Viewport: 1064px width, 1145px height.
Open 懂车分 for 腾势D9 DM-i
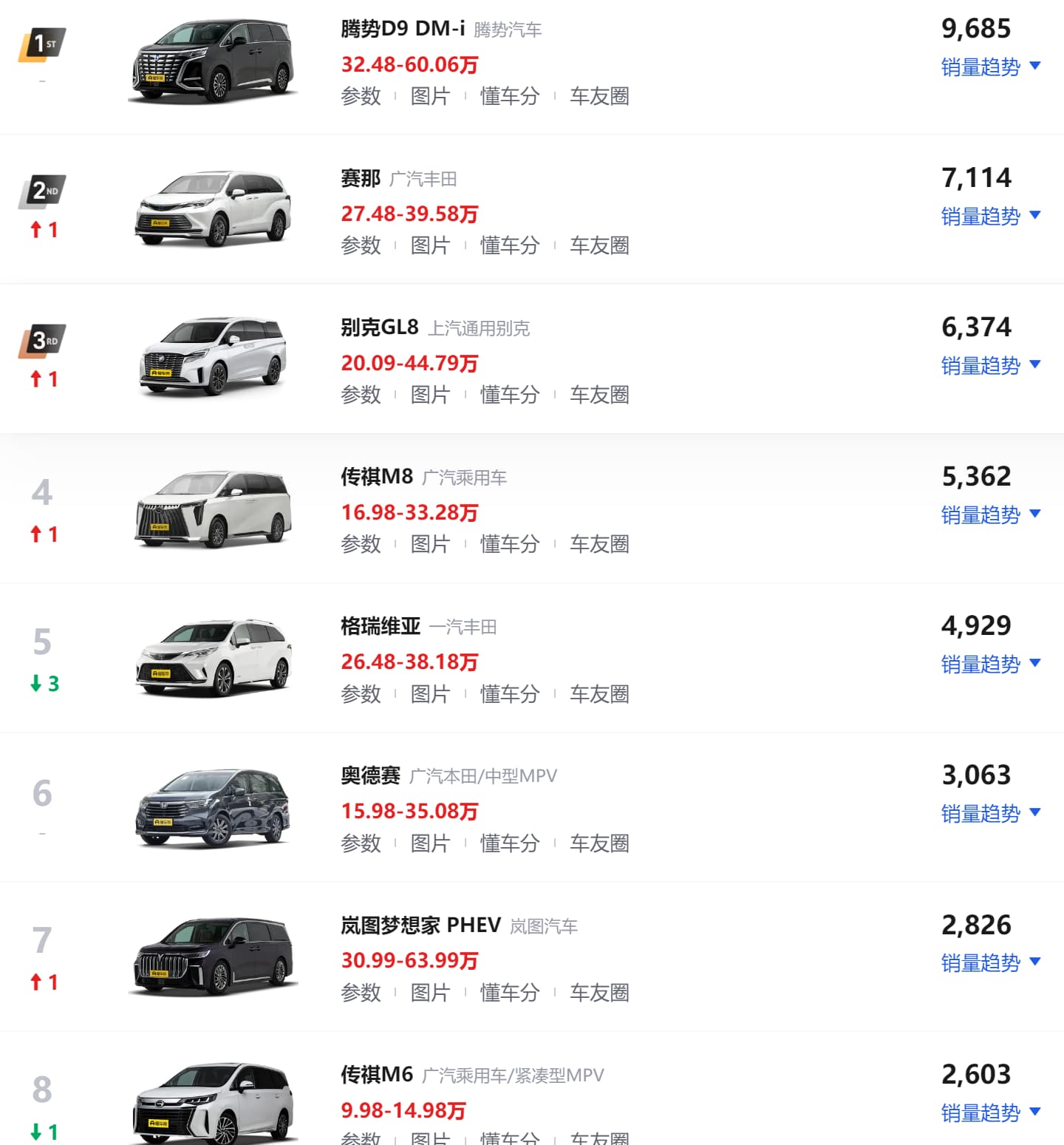[x=510, y=96]
